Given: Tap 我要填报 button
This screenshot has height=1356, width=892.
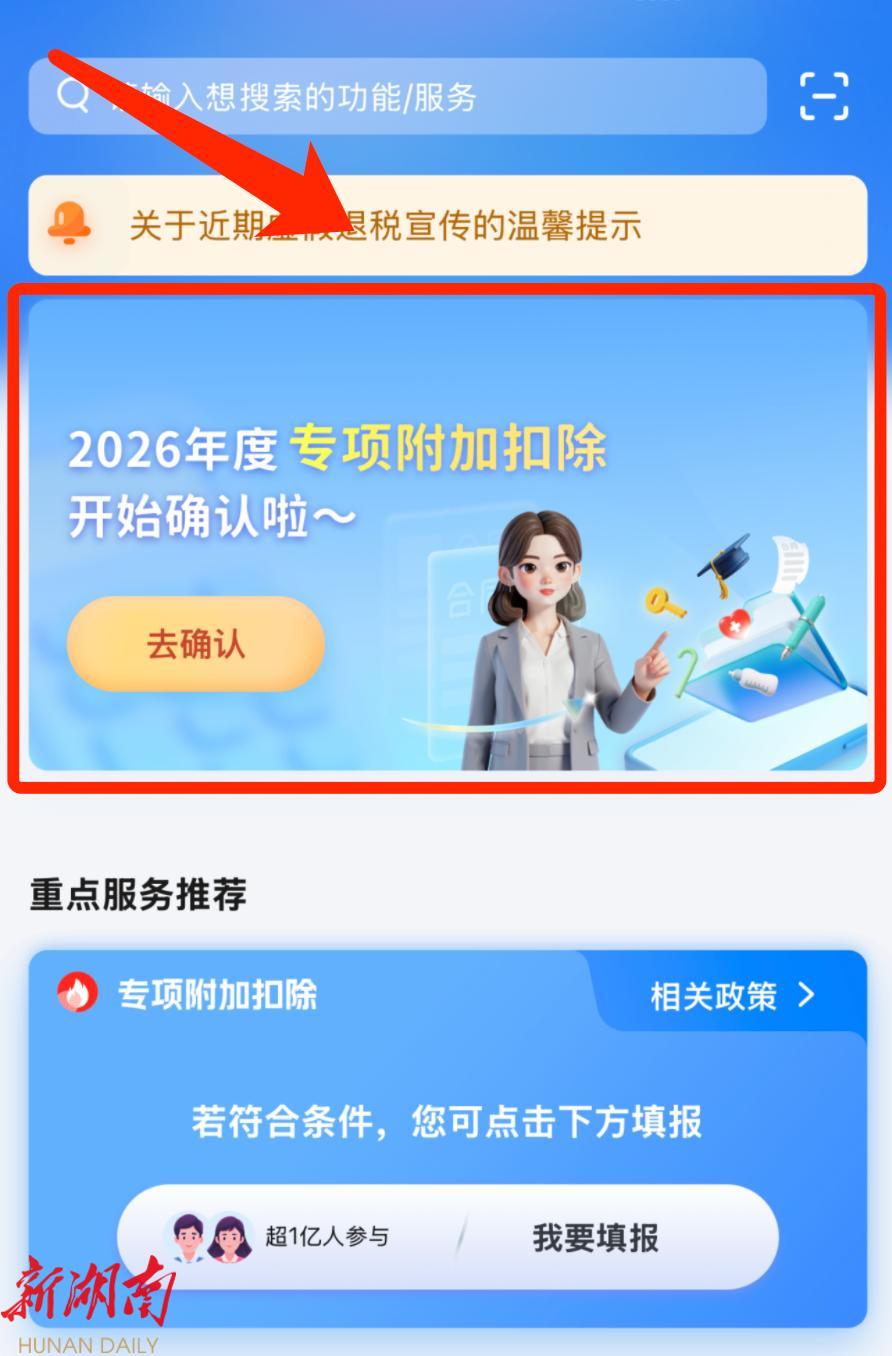Looking at the screenshot, I should 595,1238.
